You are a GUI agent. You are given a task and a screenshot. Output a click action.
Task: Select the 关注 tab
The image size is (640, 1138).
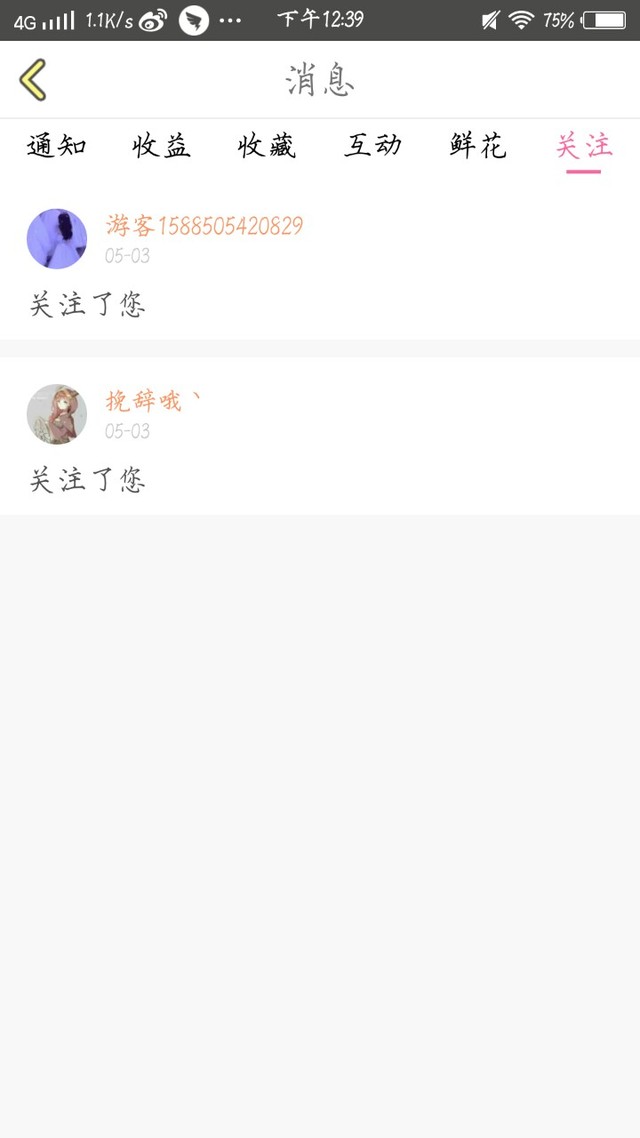[x=584, y=146]
